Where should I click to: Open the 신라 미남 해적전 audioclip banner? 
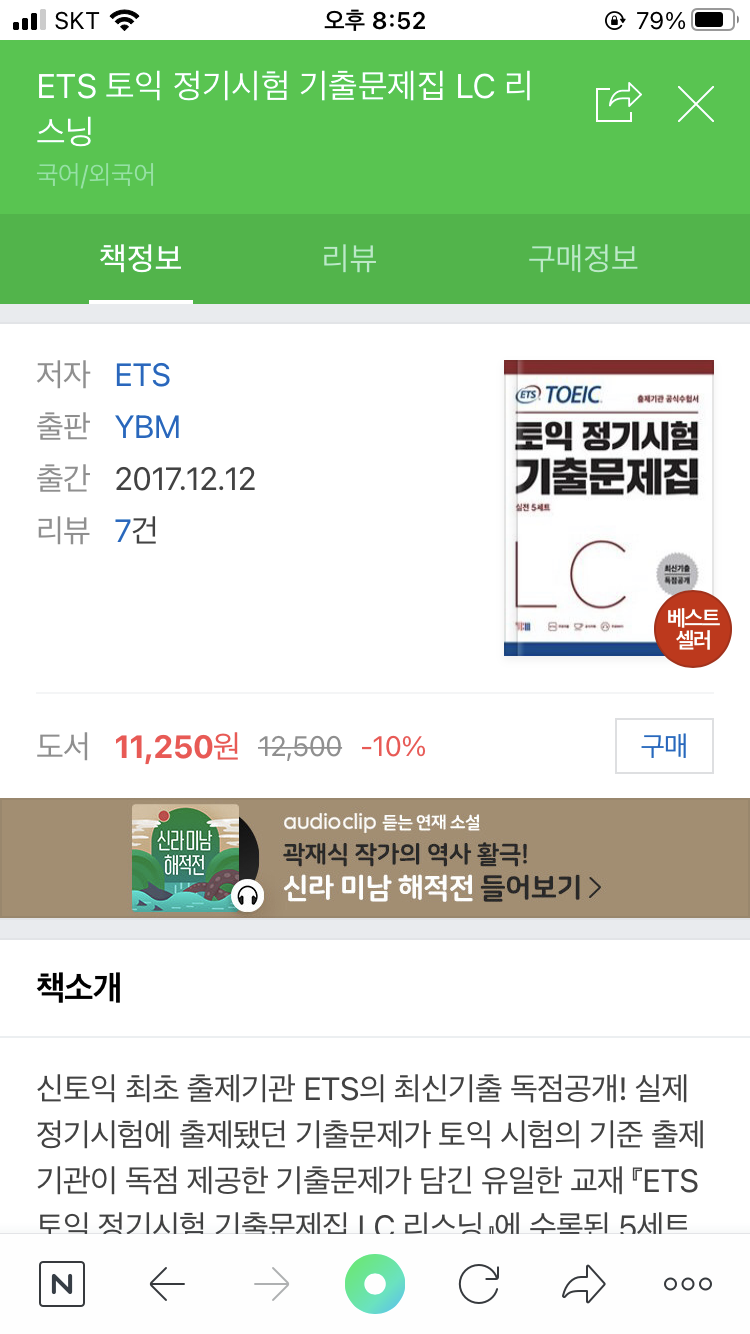click(375, 858)
